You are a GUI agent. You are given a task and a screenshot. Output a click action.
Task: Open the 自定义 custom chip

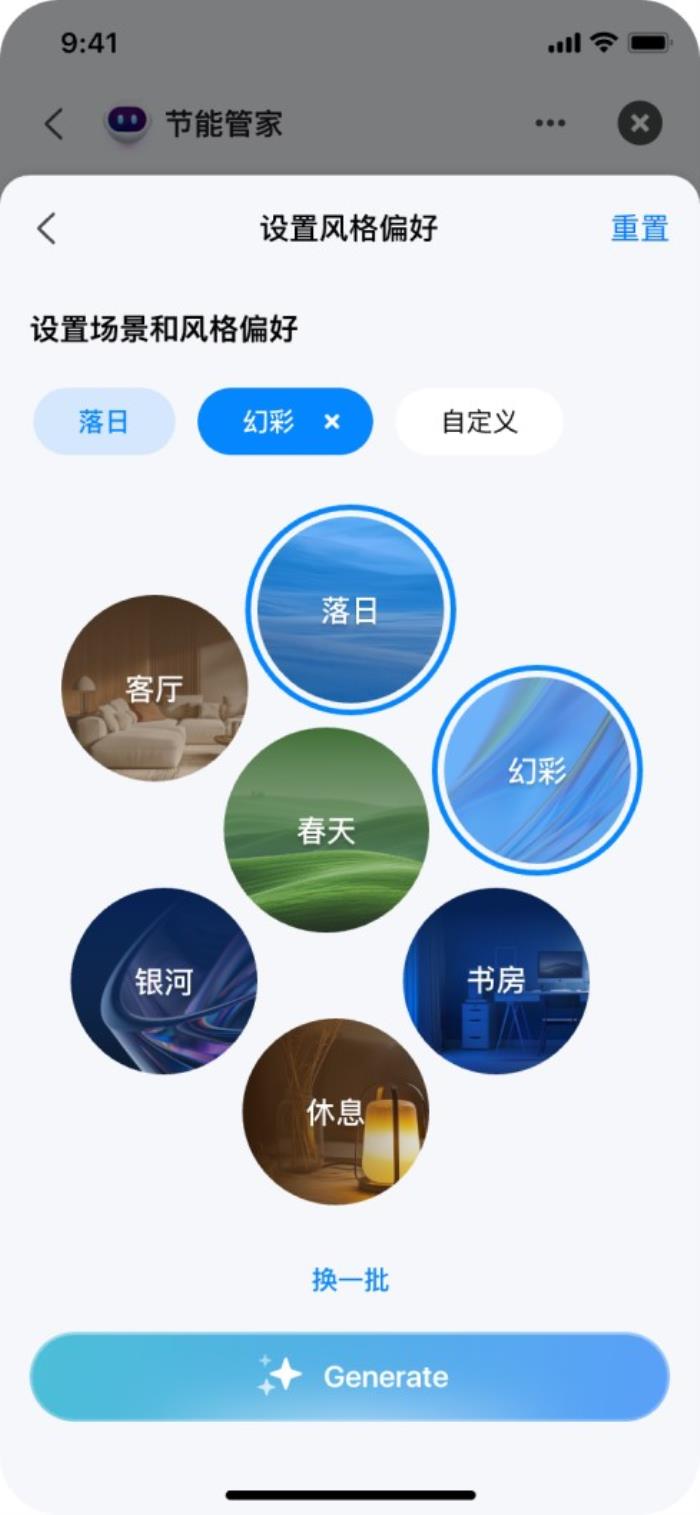tap(480, 421)
